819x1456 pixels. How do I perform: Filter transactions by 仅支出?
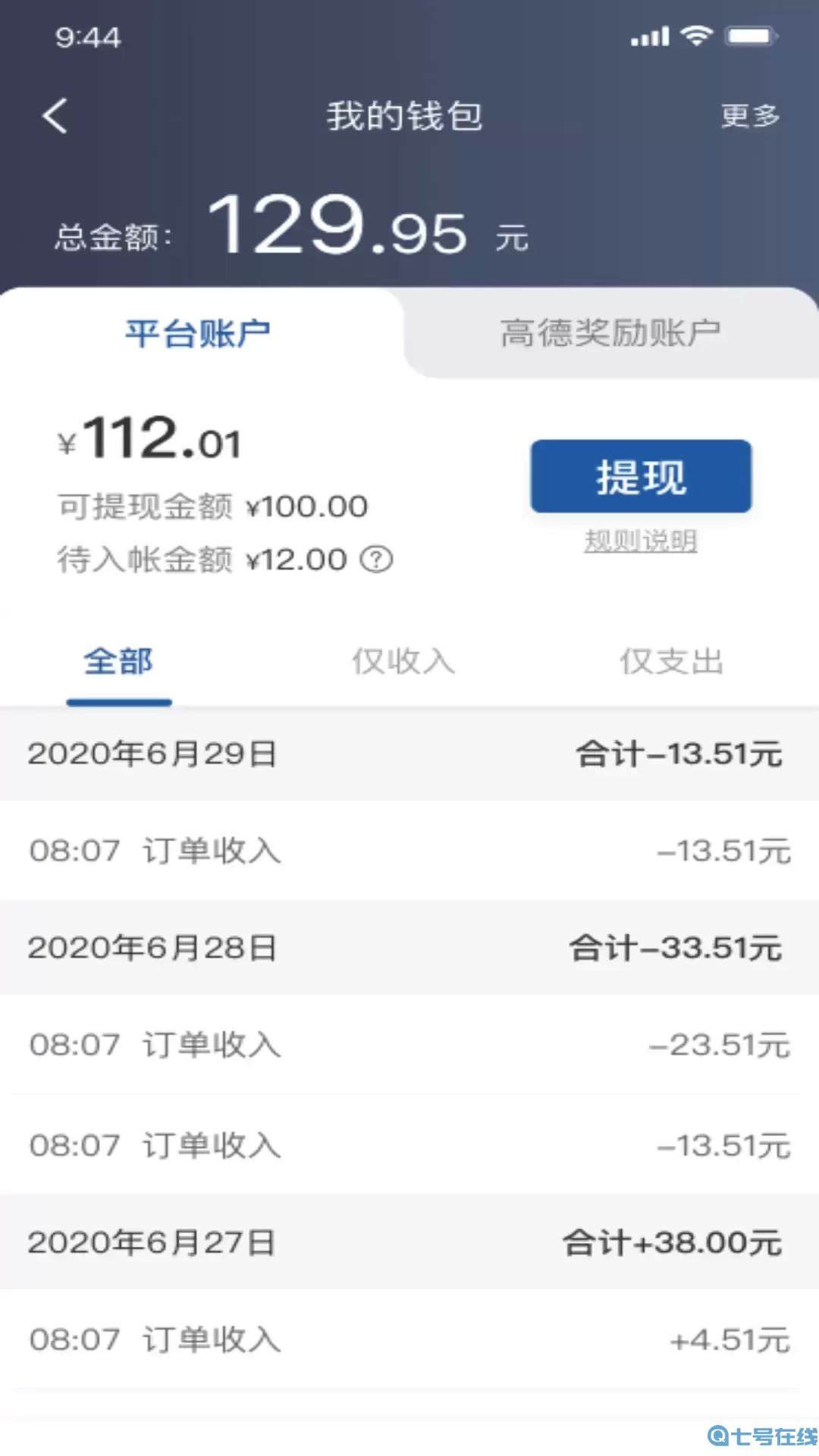pyautogui.click(x=670, y=661)
